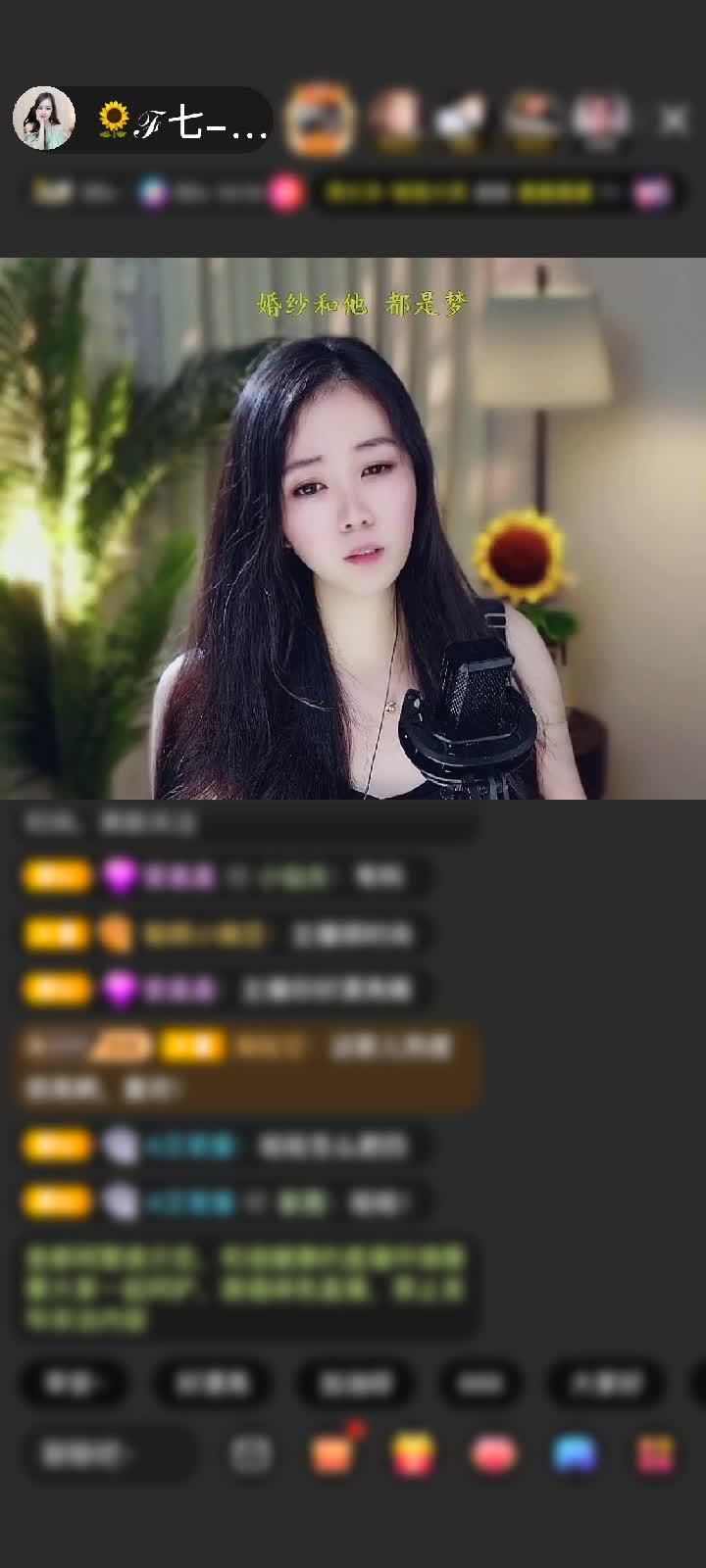Viewport: 706px width, 1568px height.
Task: Tap the gray square icon beside chat input
Action: [x=251, y=1454]
